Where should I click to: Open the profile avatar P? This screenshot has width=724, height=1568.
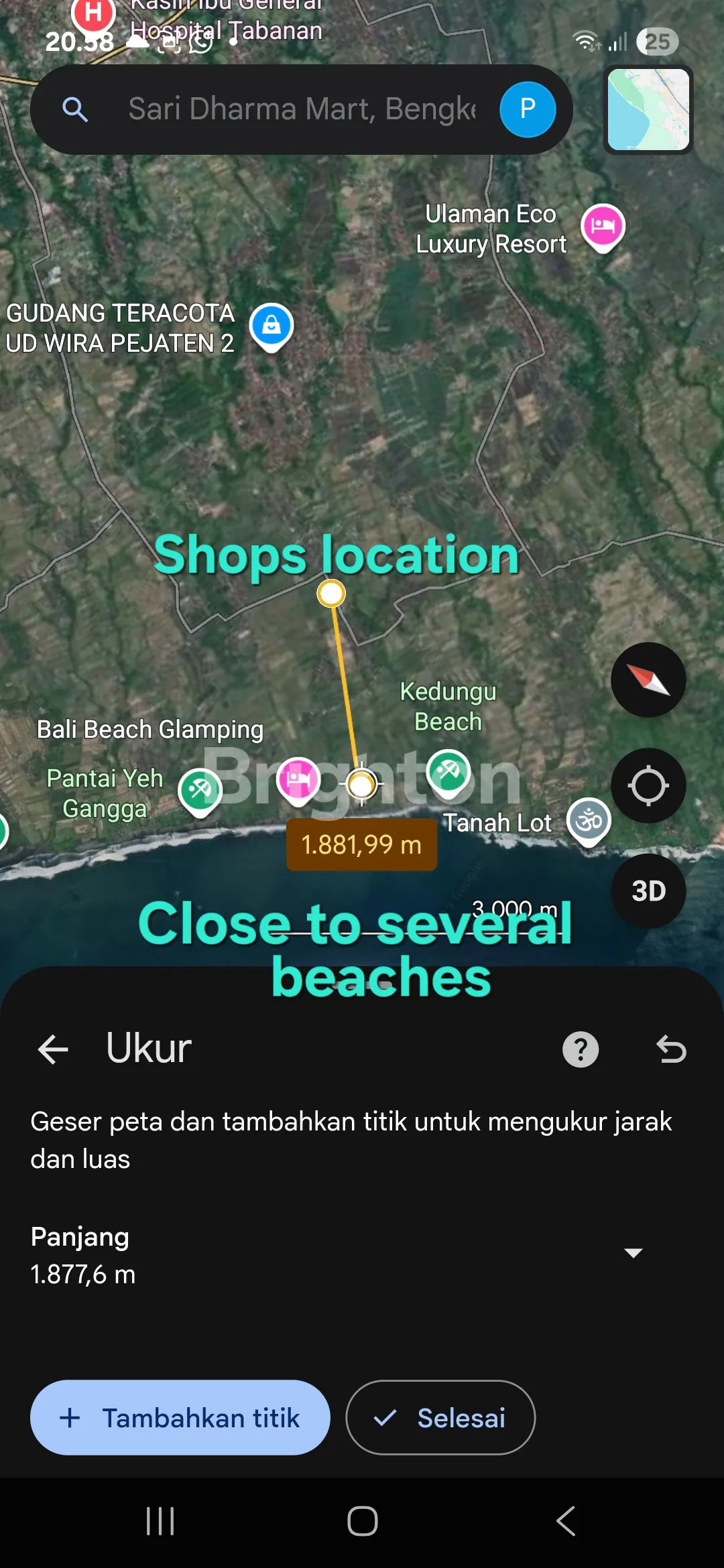[528, 109]
